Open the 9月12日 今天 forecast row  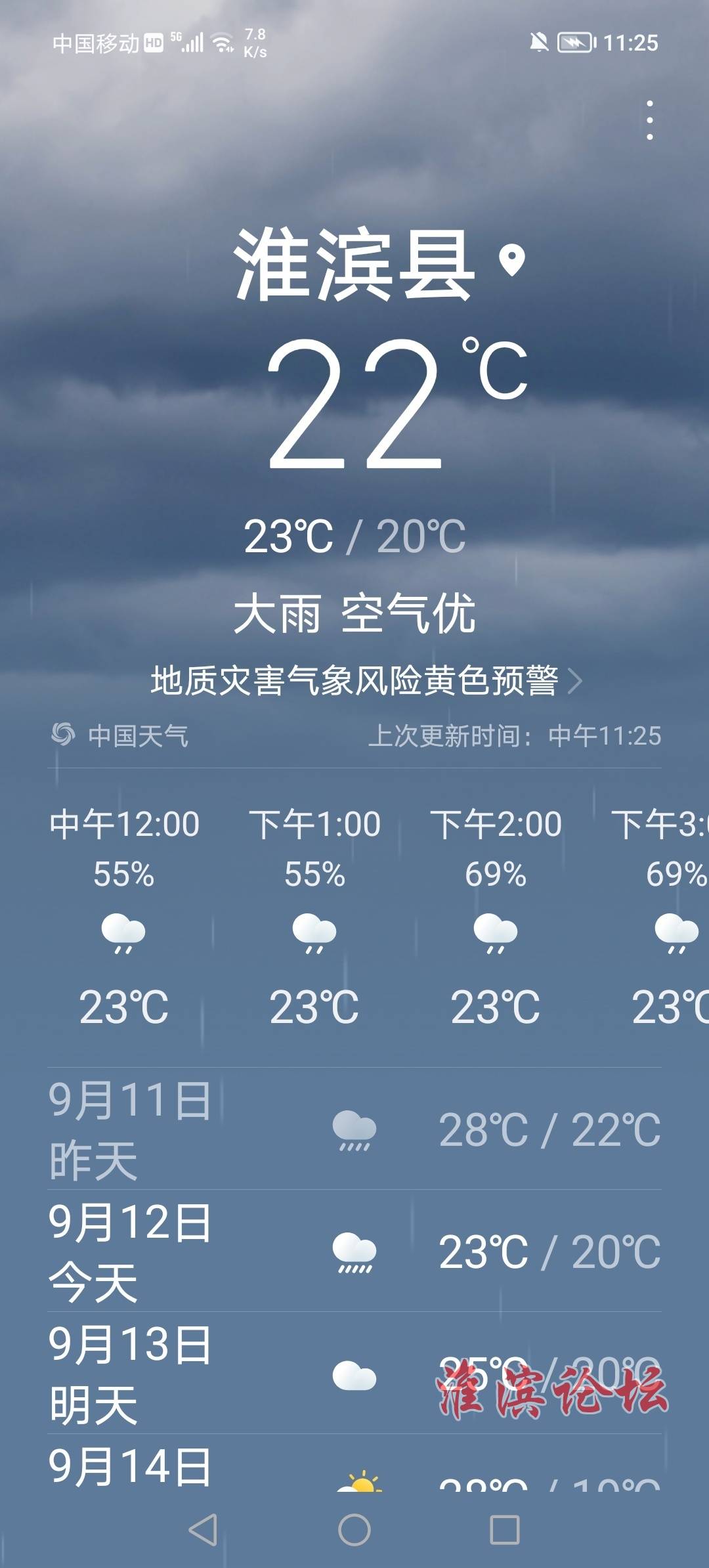tap(354, 1252)
